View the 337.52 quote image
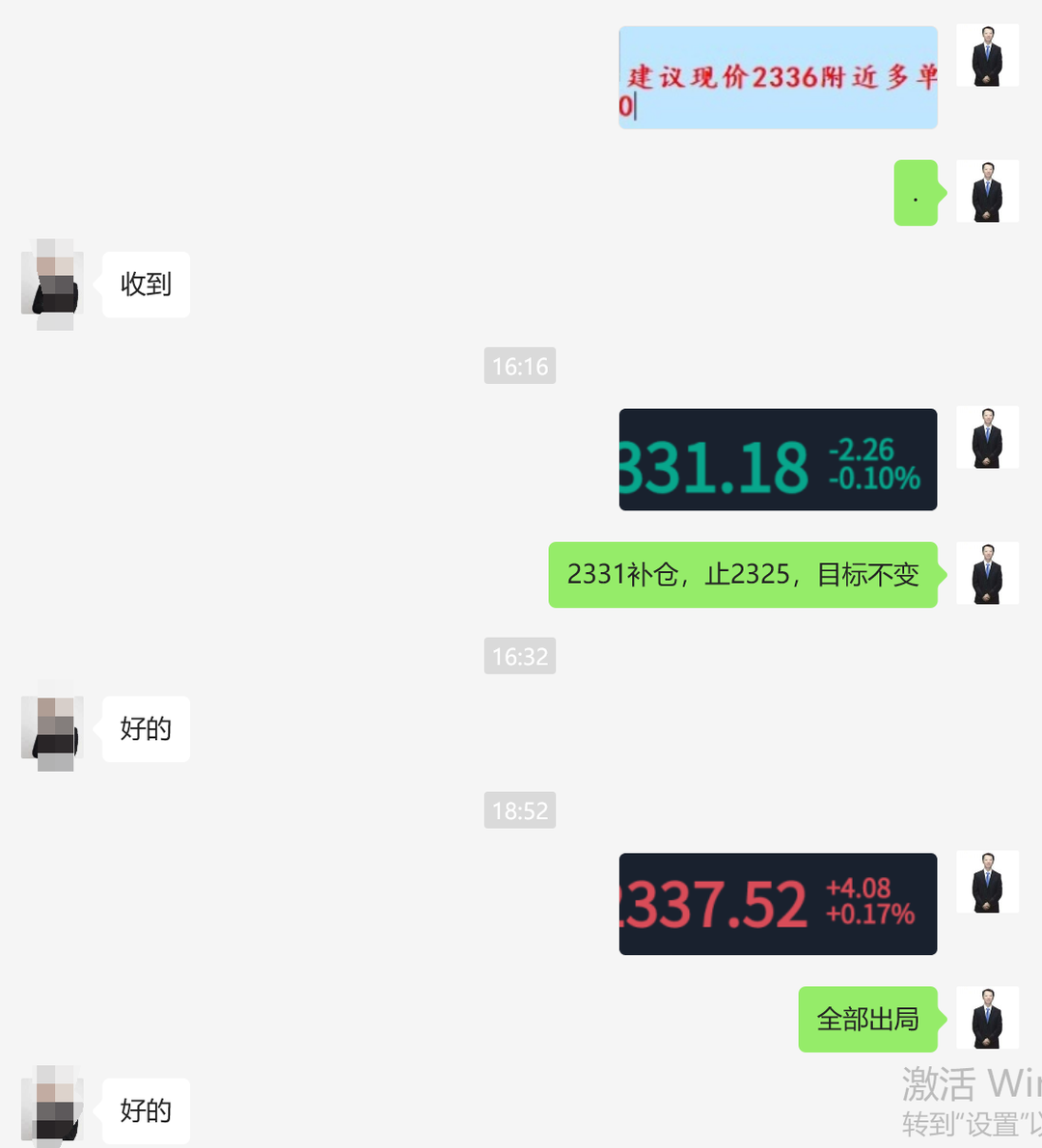The width and height of the screenshot is (1042, 1148). [x=778, y=904]
